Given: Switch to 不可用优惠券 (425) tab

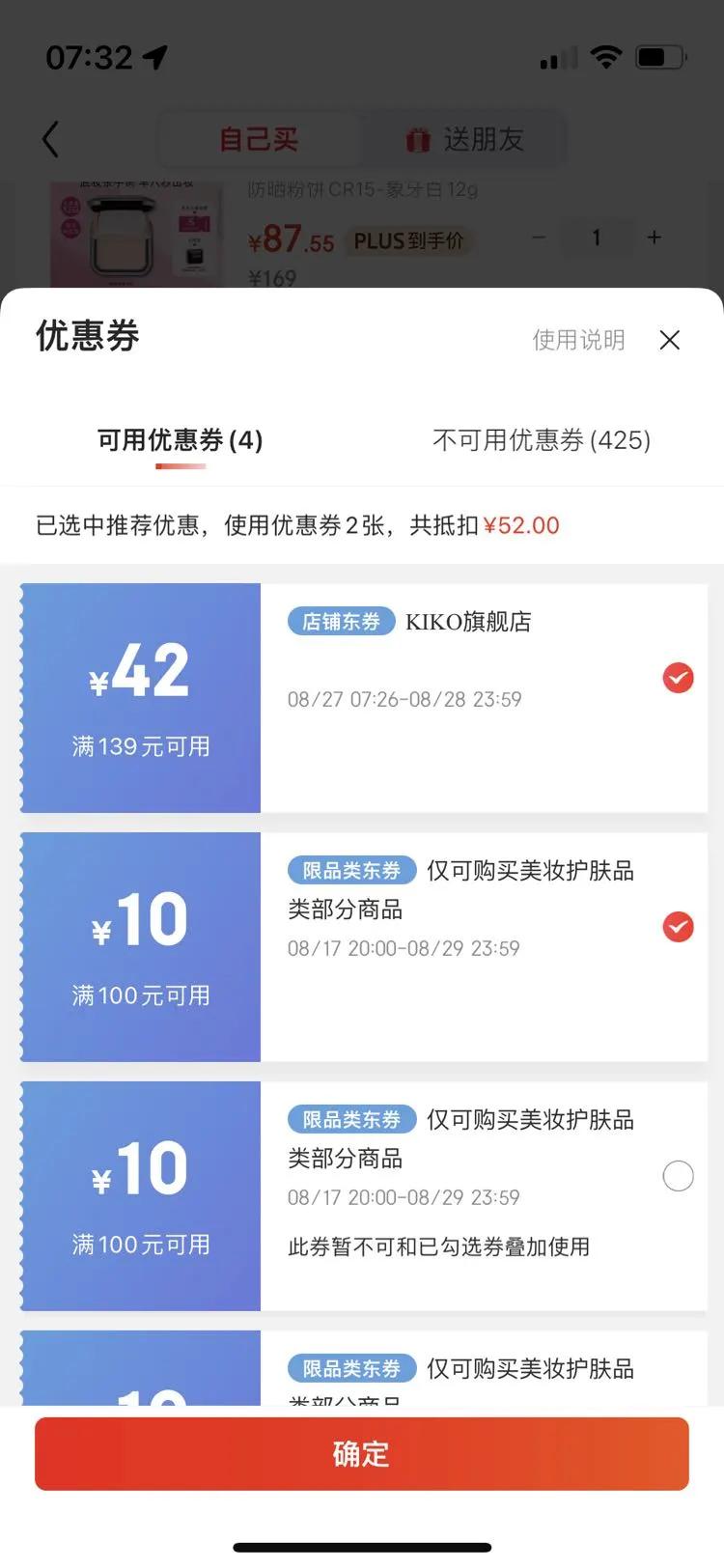Looking at the screenshot, I should click(541, 440).
